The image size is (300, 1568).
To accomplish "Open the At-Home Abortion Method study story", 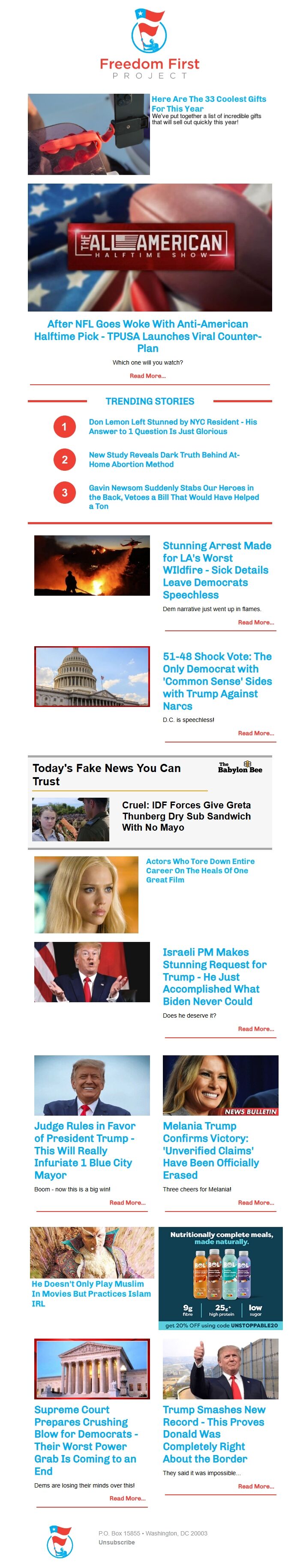I will pos(163,459).
